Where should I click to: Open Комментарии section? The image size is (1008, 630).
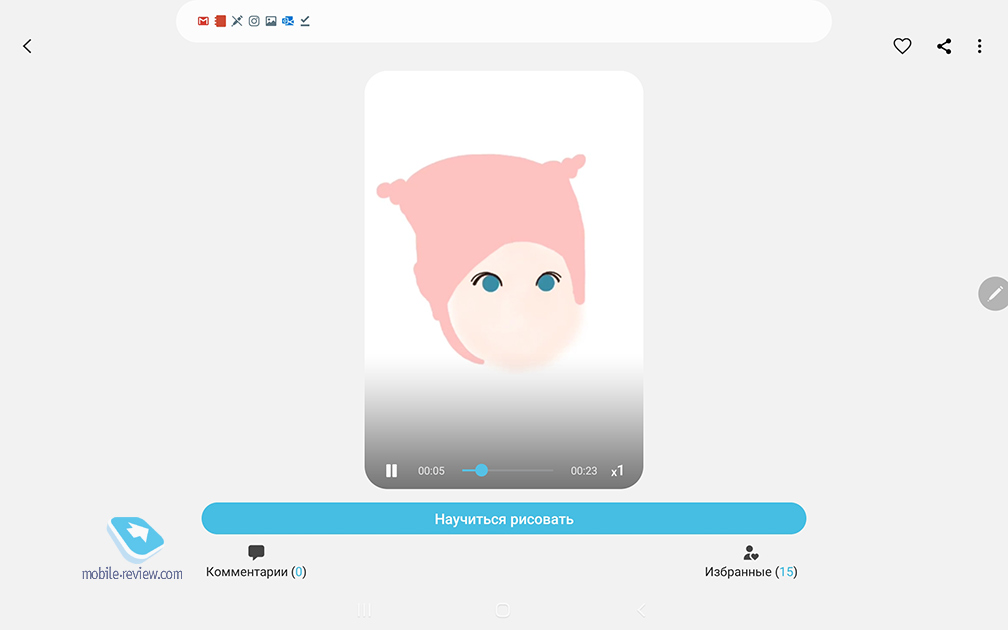(256, 563)
